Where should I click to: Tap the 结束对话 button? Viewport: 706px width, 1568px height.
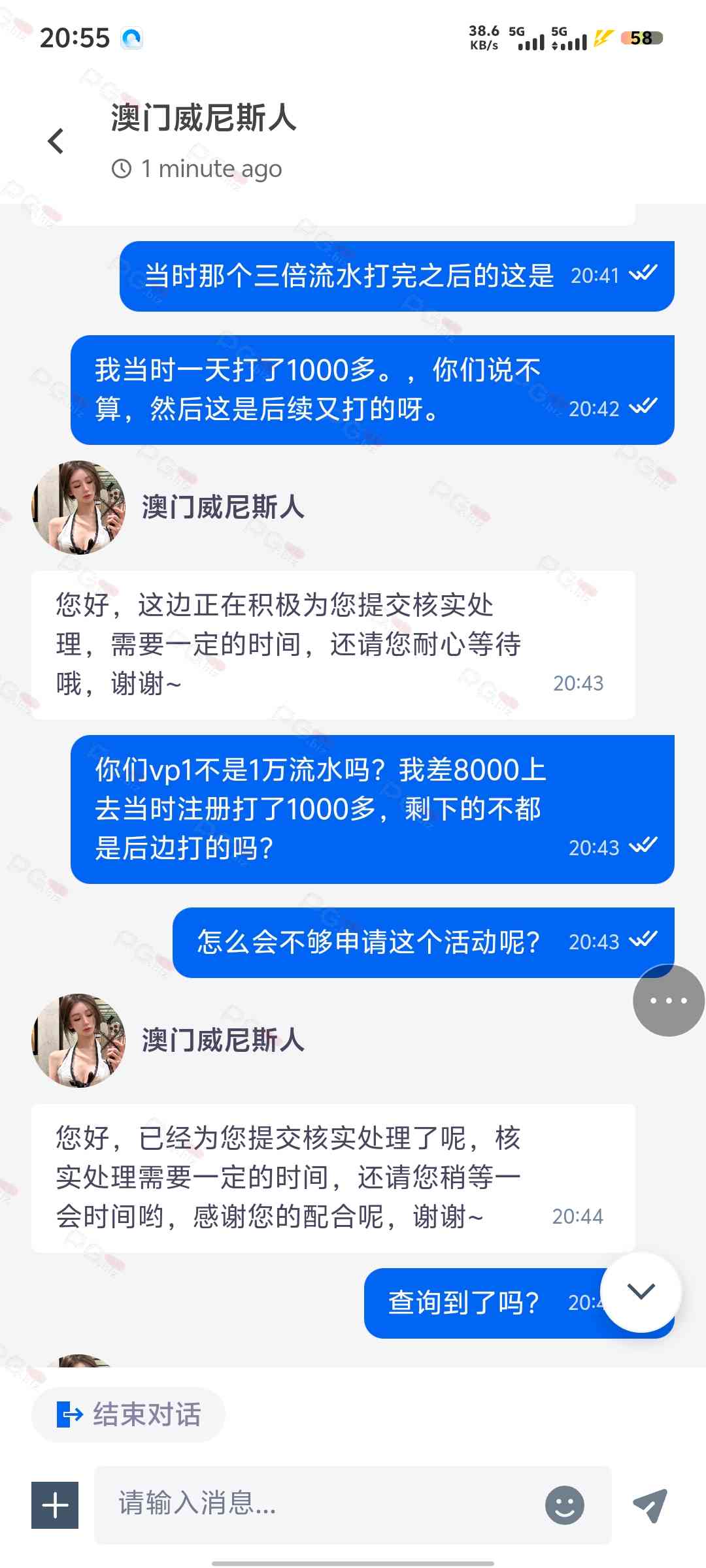tap(129, 1414)
